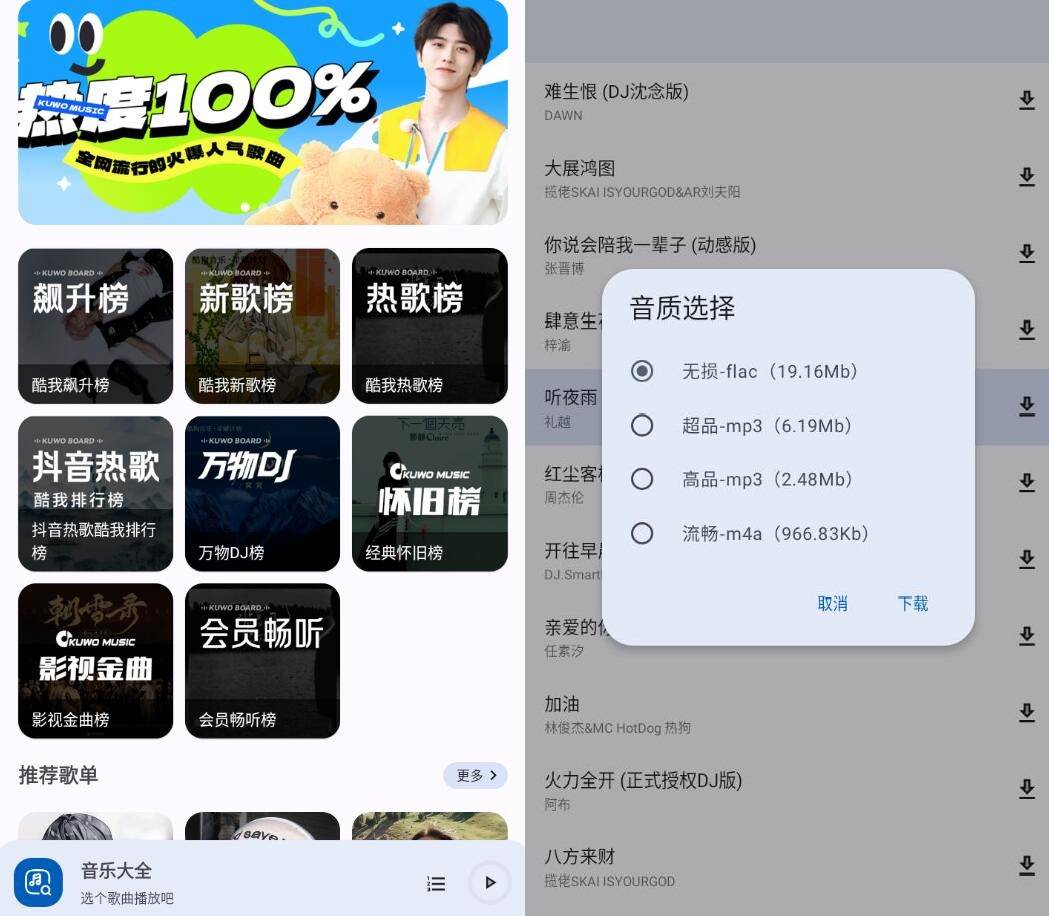Open the 会员畅听榜 tile
Image resolution: width=1049 pixels, height=916 pixels.
click(262, 660)
